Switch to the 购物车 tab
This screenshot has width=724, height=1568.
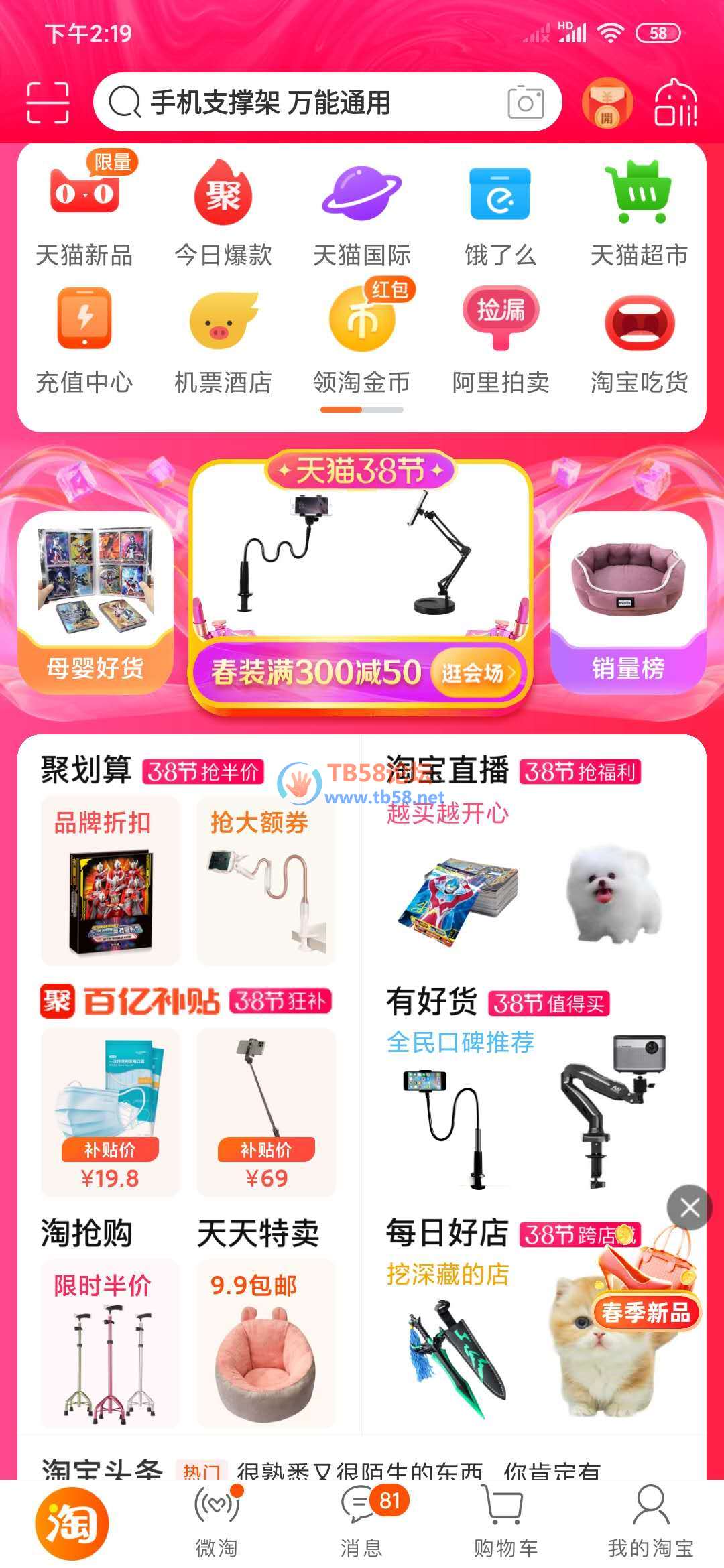pyautogui.click(x=505, y=1520)
